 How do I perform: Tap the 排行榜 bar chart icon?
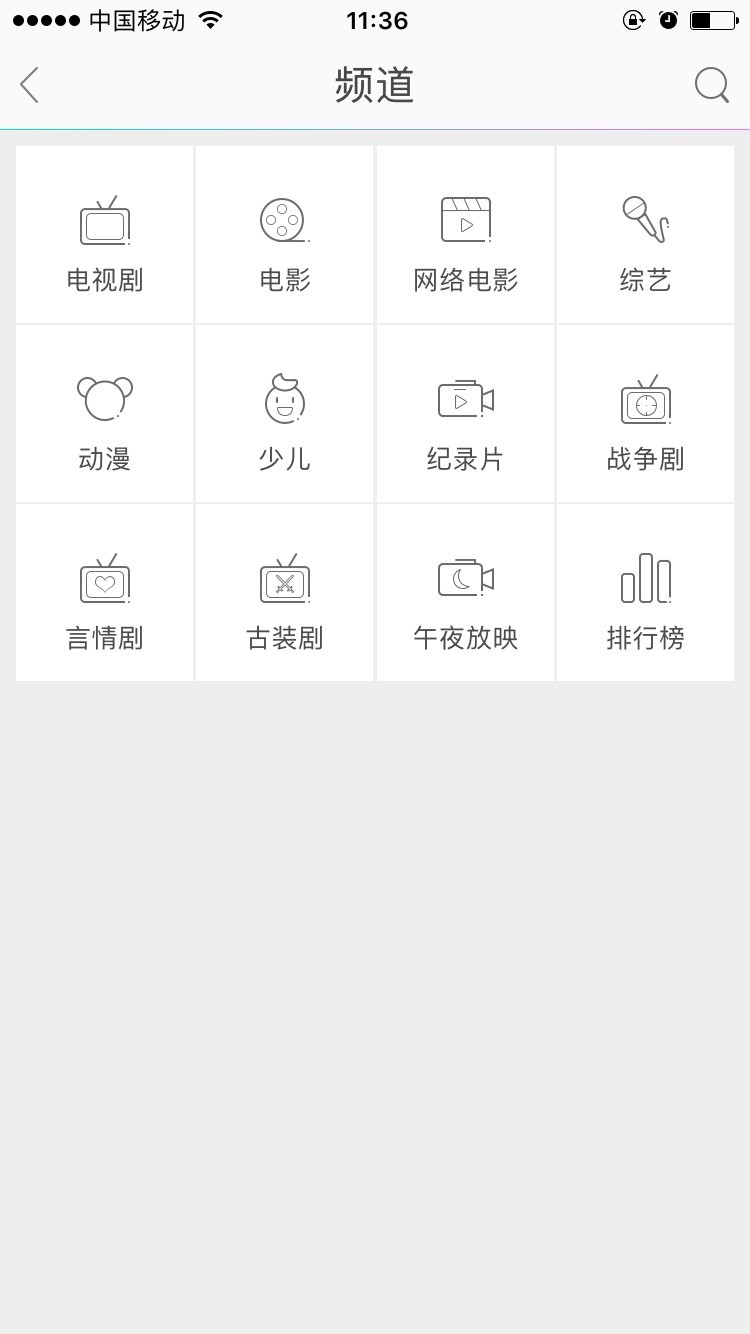coord(645,578)
